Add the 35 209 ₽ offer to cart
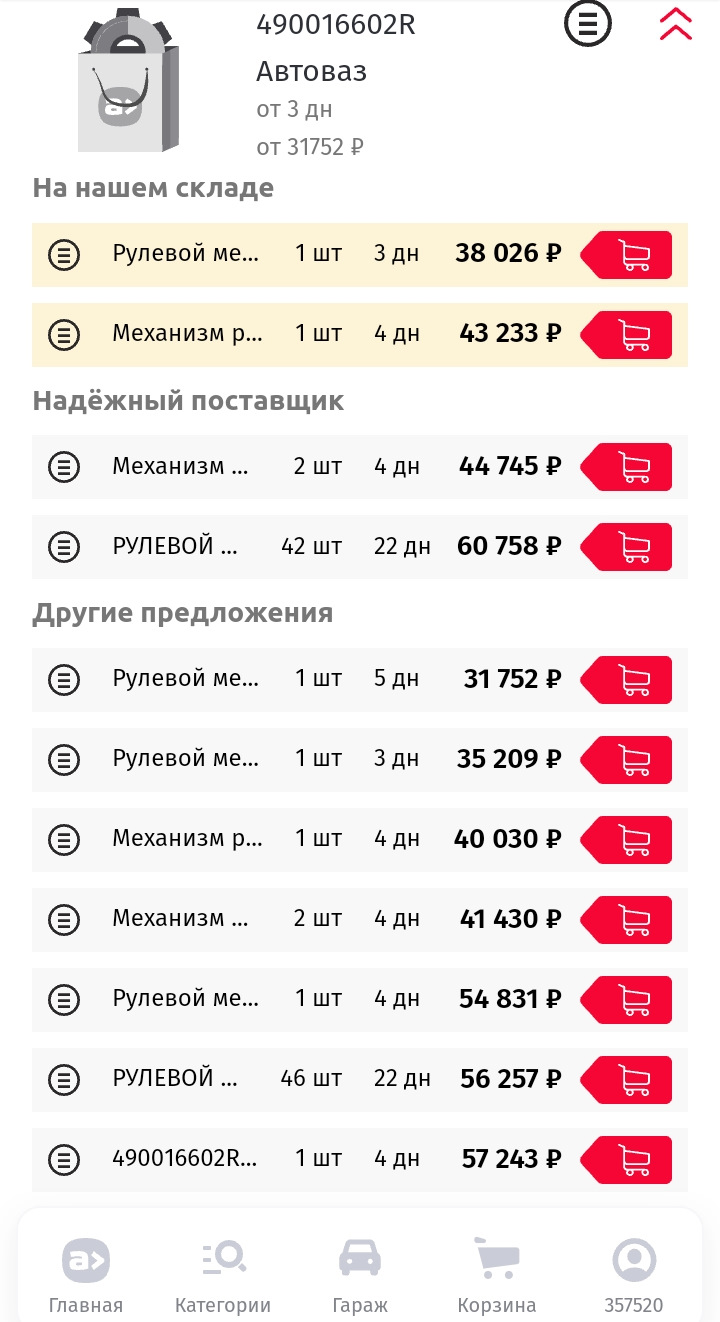 (627, 760)
